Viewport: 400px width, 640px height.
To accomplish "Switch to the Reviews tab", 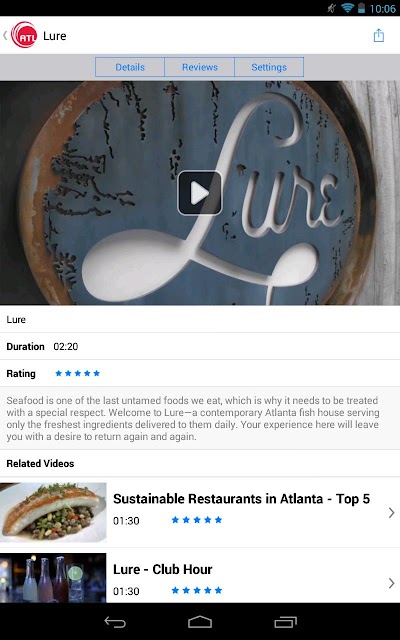I will point(200,67).
